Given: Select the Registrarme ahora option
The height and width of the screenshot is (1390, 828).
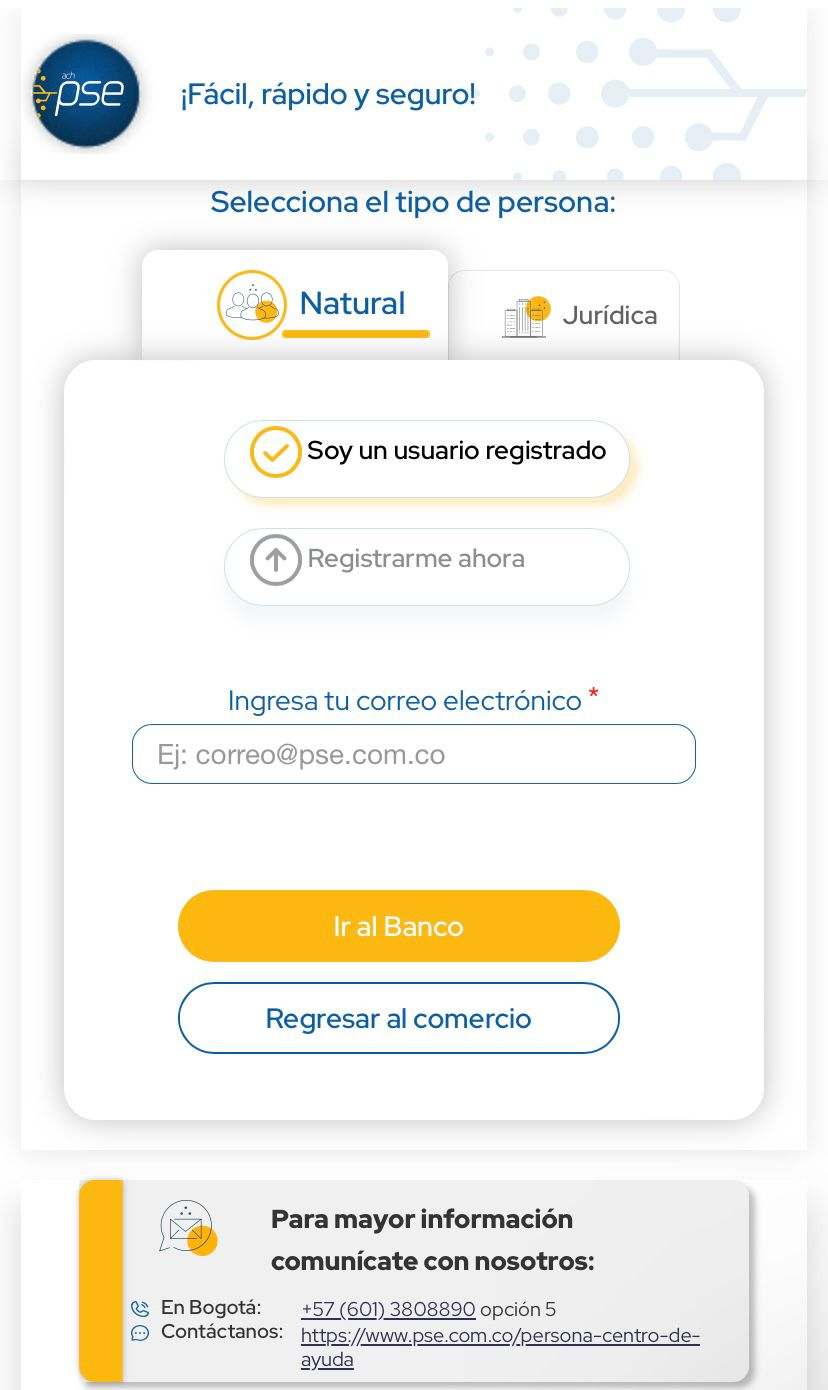Looking at the screenshot, I should [427, 560].
